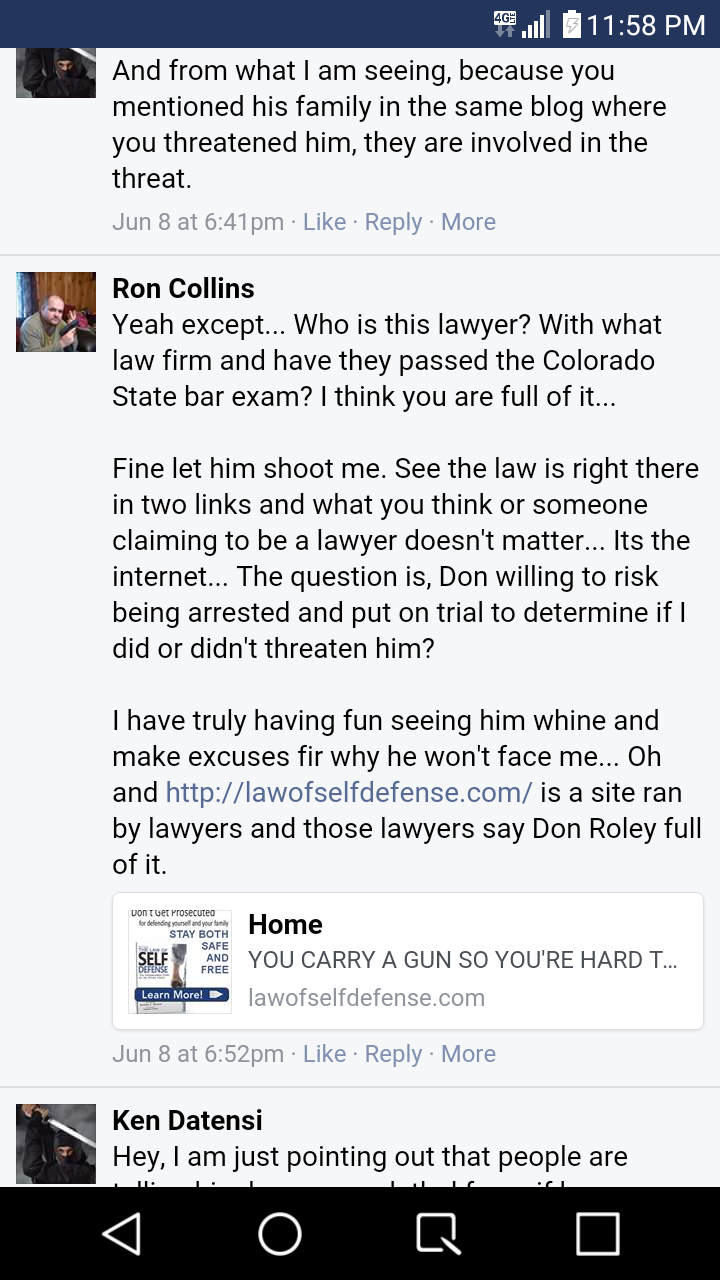This screenshot has width=720, height=1280.
Task: Open recent apps square button
Action: (x=598, y=1234)
